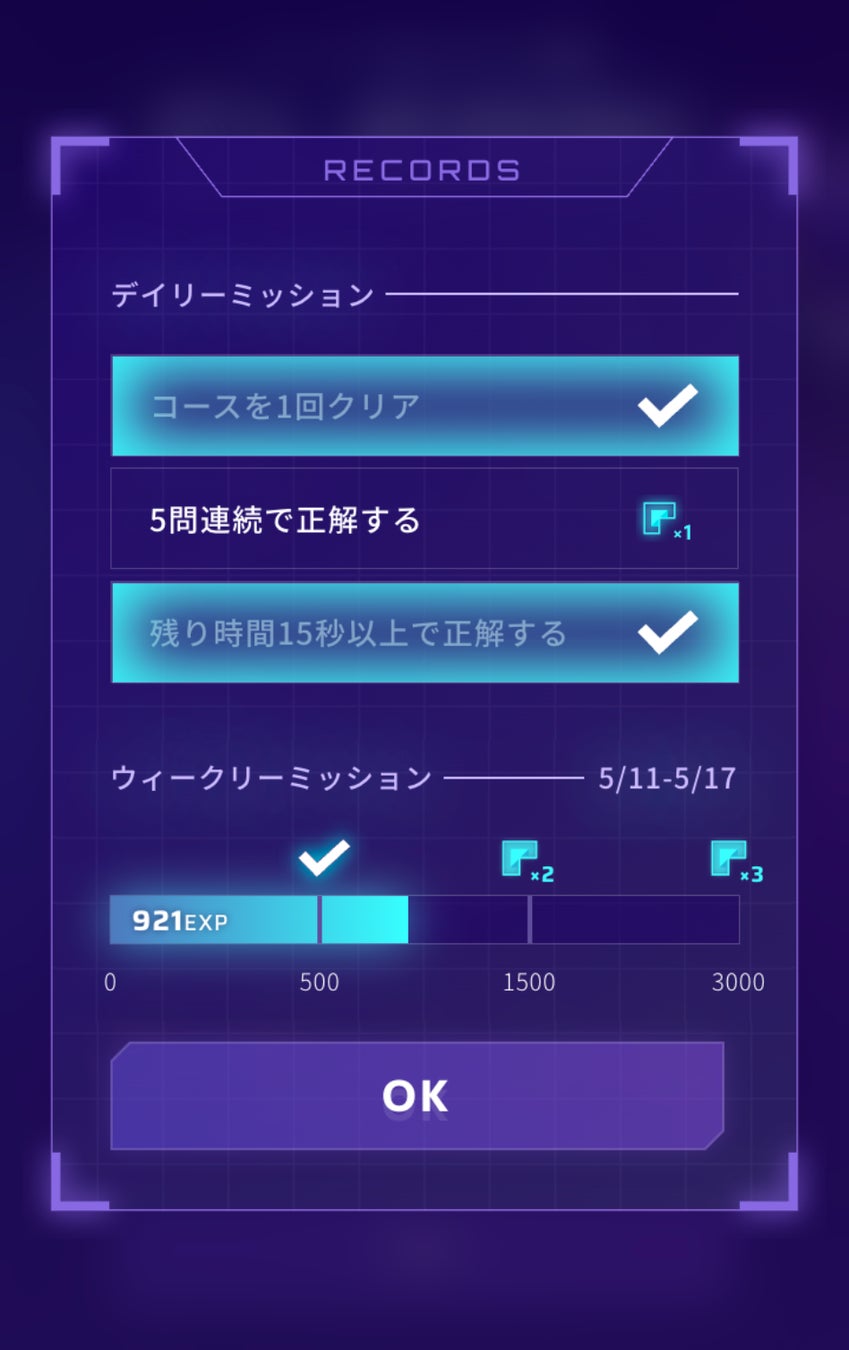The width and height of the screenshot is (849, 1350).
Task: Tap the OK button to close Records
Action: click(416, 1096)
